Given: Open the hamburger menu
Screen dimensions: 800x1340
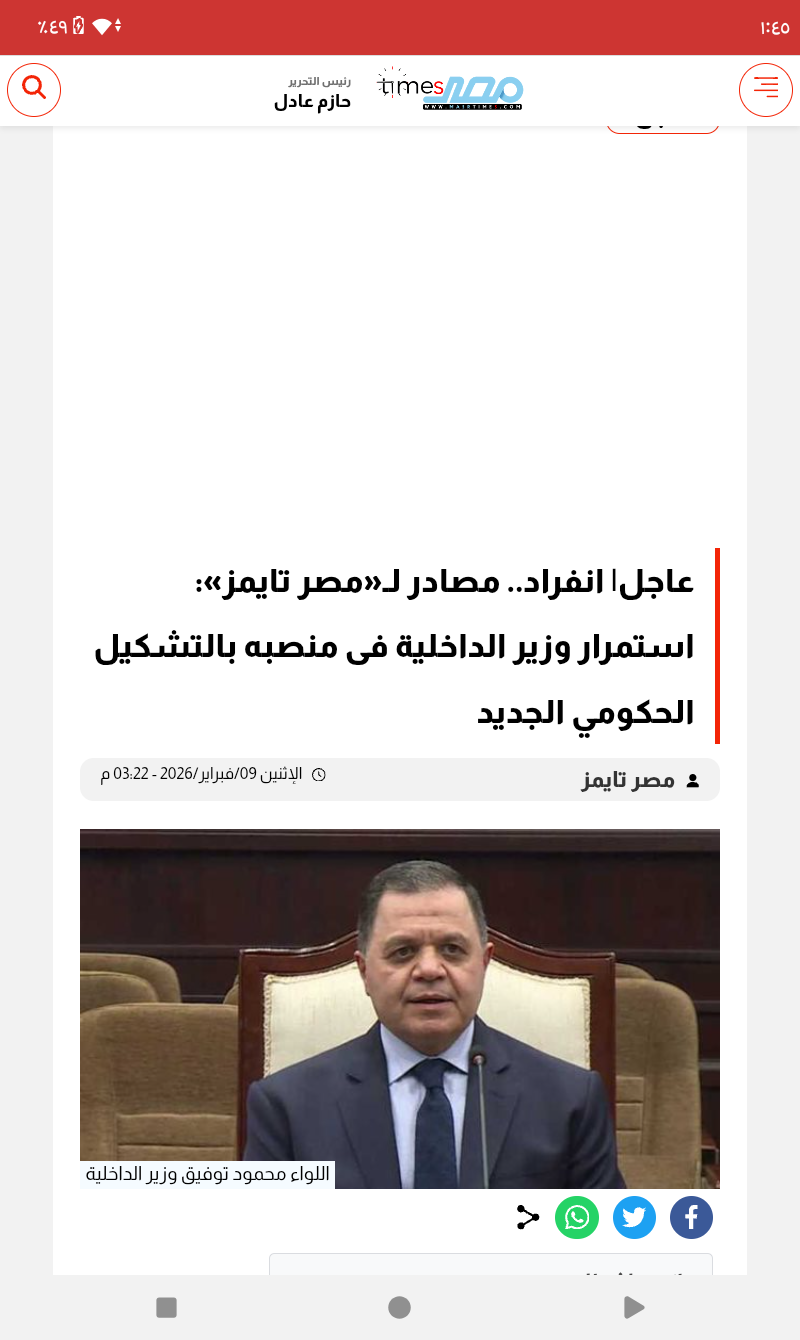Looking at the screenshot, I should click(766, 89).
